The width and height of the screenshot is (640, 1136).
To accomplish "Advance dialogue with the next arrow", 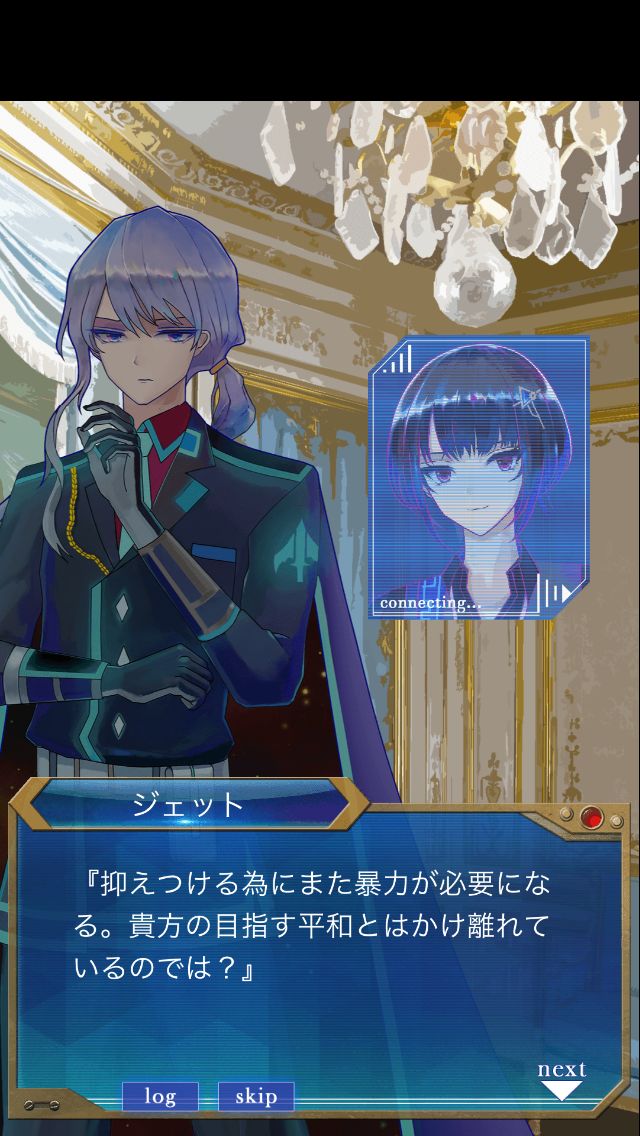I will (562, 1080).
